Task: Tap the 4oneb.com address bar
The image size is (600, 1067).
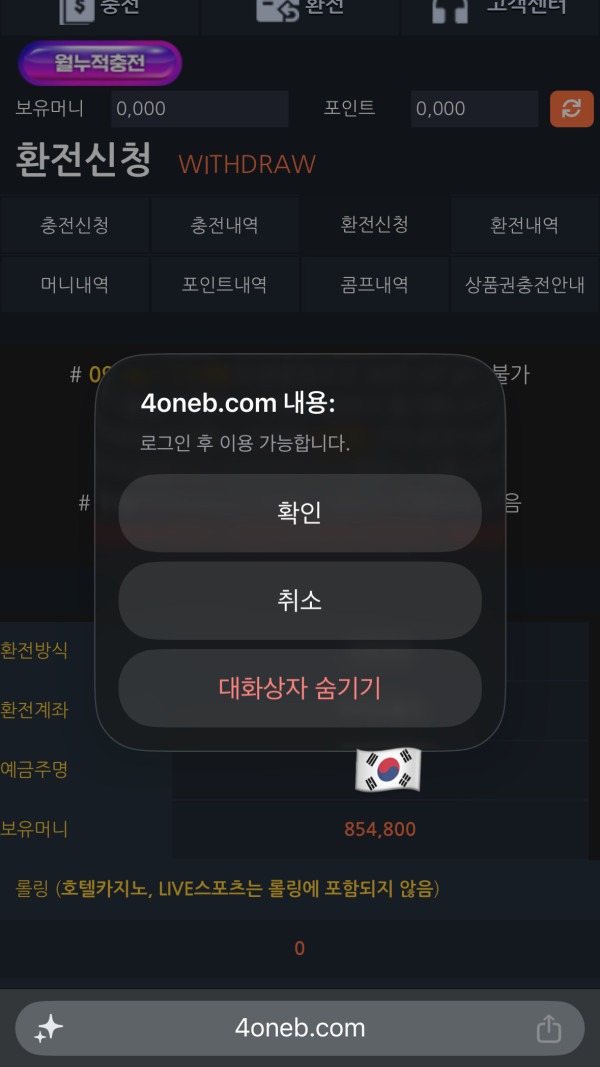Action: tap(300, 1028)
